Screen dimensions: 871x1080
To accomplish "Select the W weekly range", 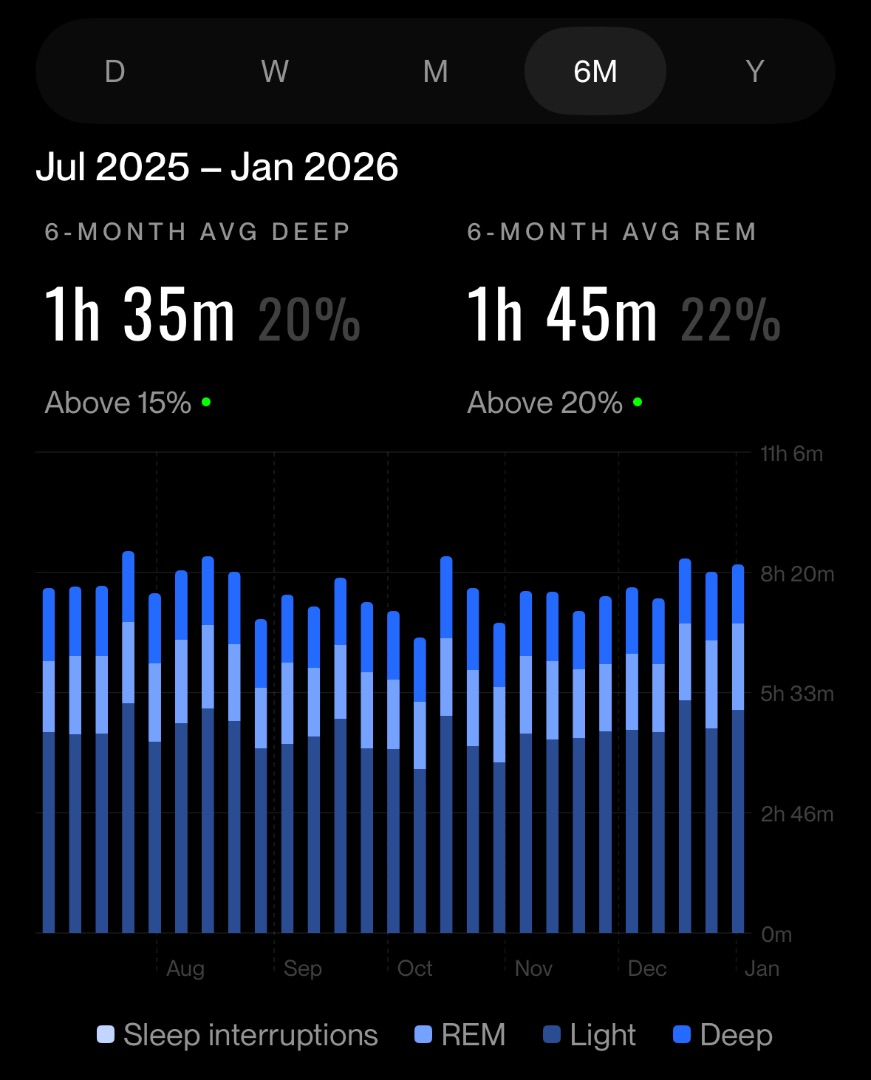I will pos(275,71).
